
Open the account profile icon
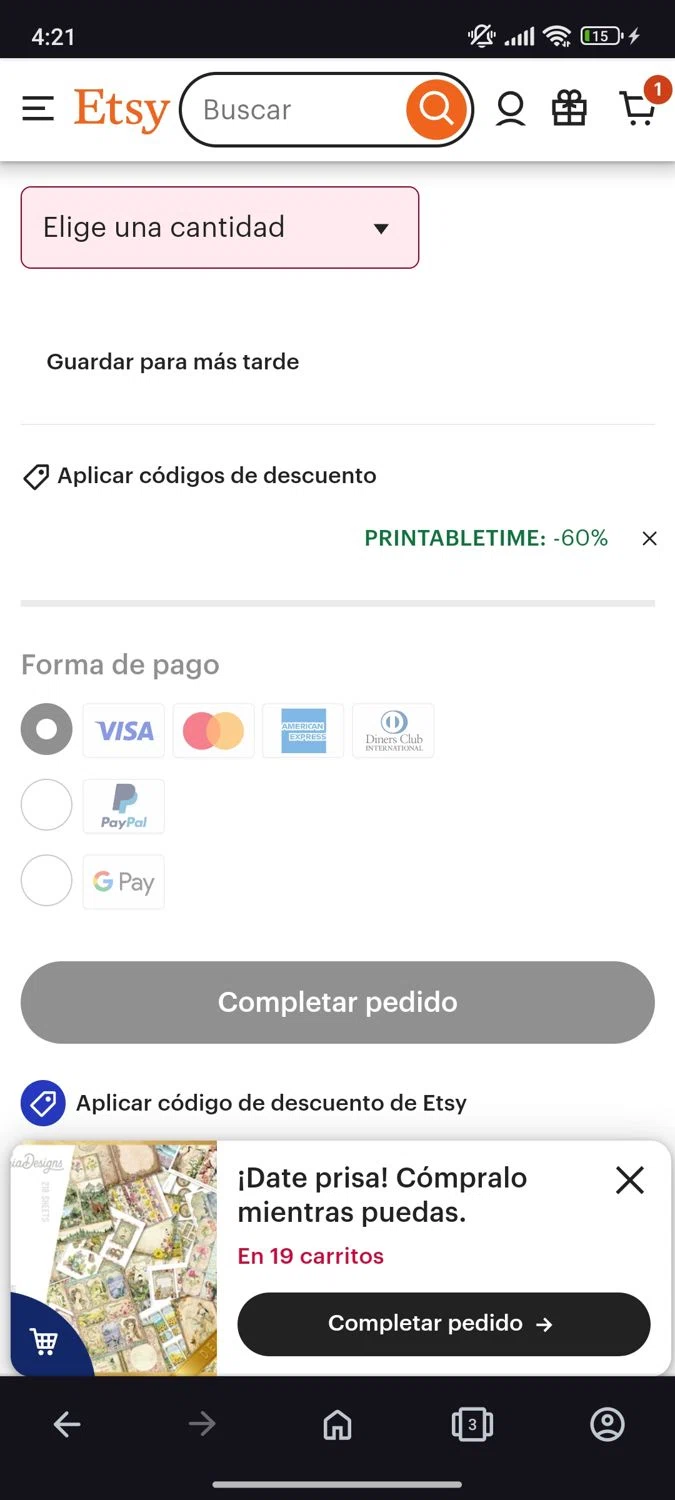click(511, 109)
